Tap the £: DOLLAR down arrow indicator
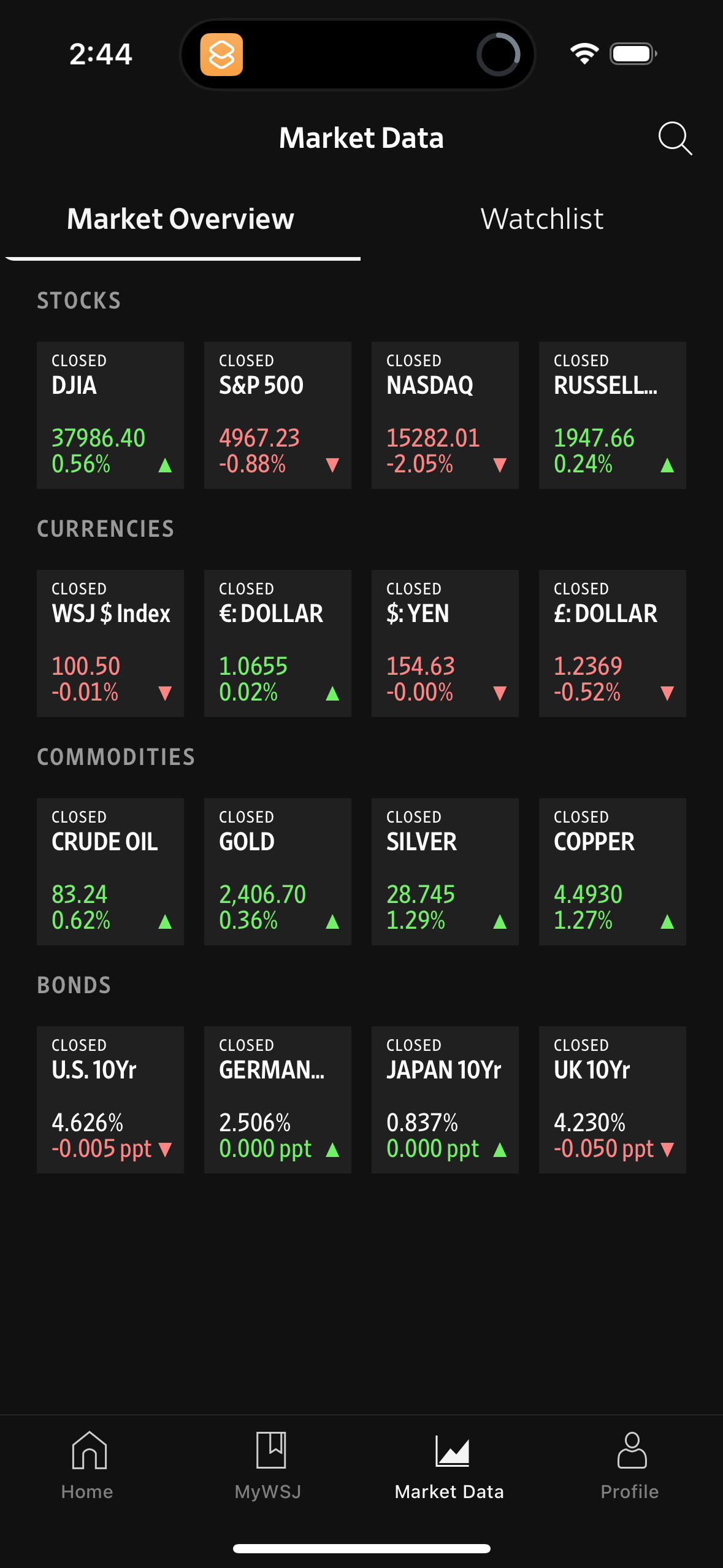This screenshot has width=723, height=1568. [666, 694]
